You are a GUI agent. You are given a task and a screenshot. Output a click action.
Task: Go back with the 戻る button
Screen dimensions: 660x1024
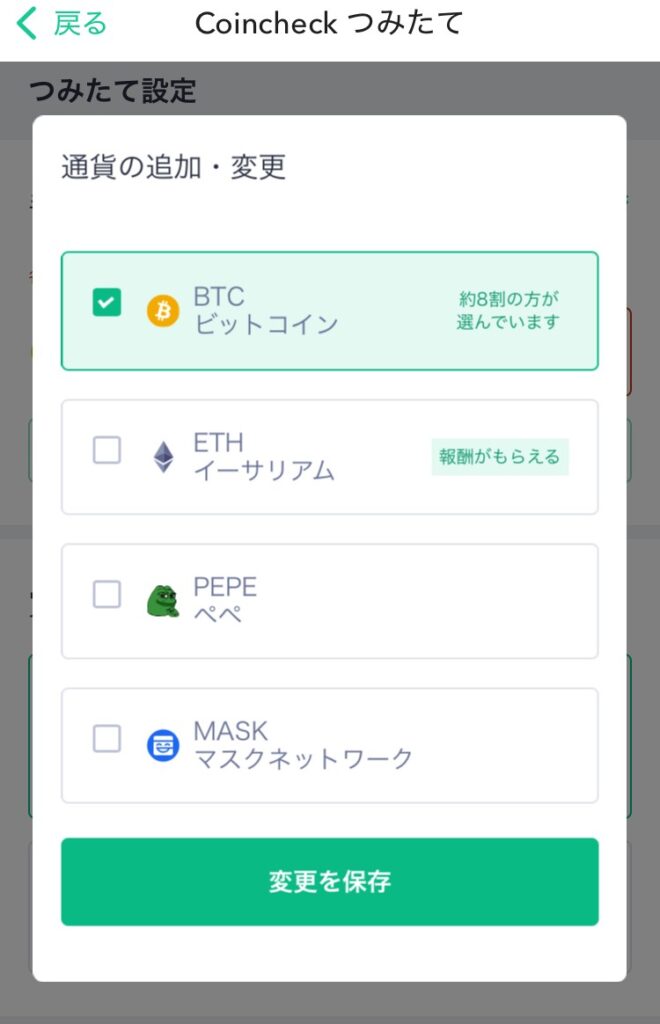click(62, 24)
